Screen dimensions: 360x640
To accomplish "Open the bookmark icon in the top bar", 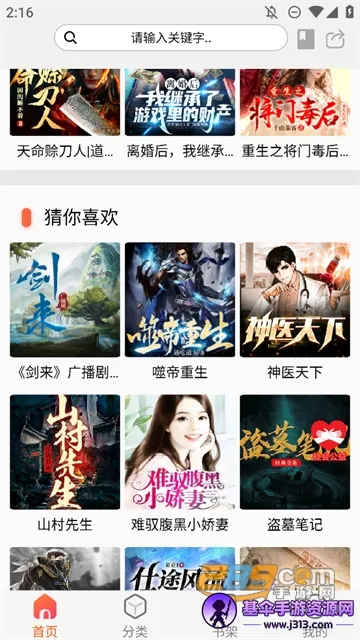I will 306,39.
